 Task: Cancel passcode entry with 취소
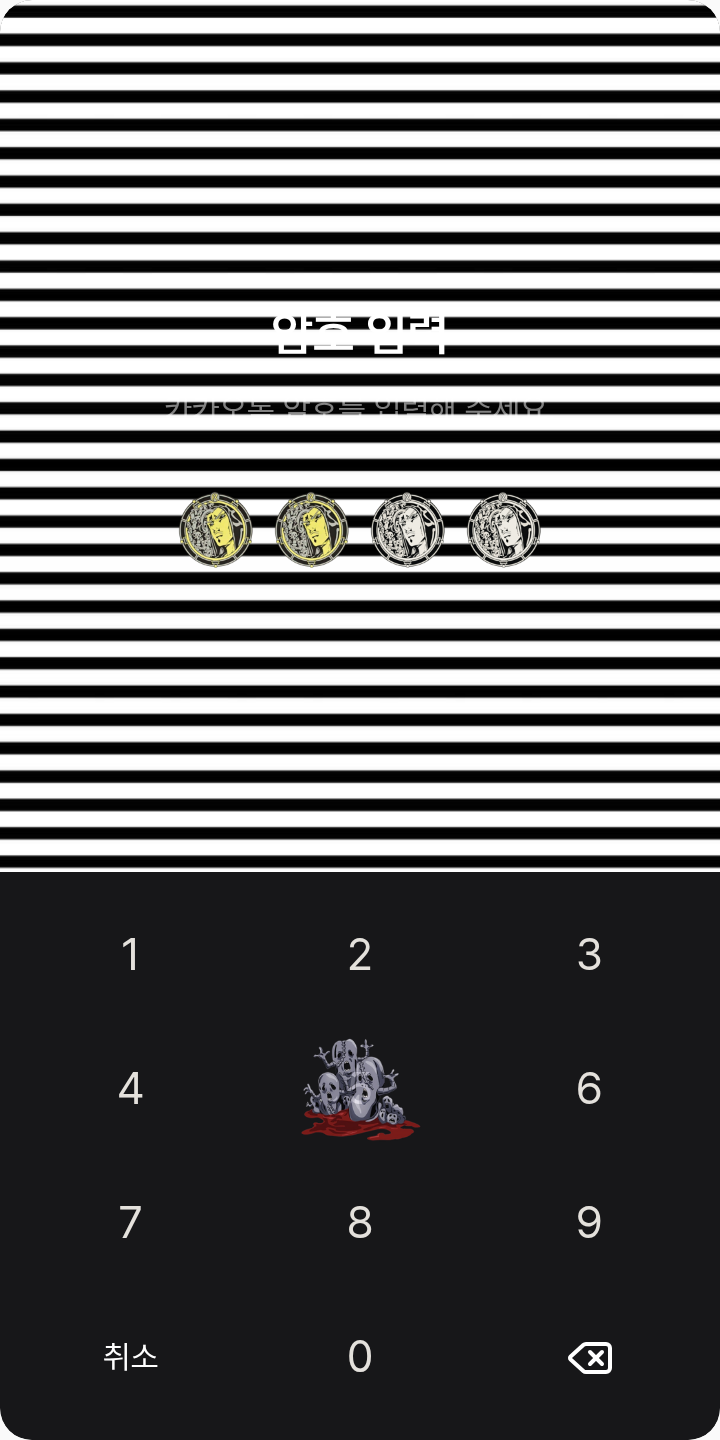(130, 1357)
